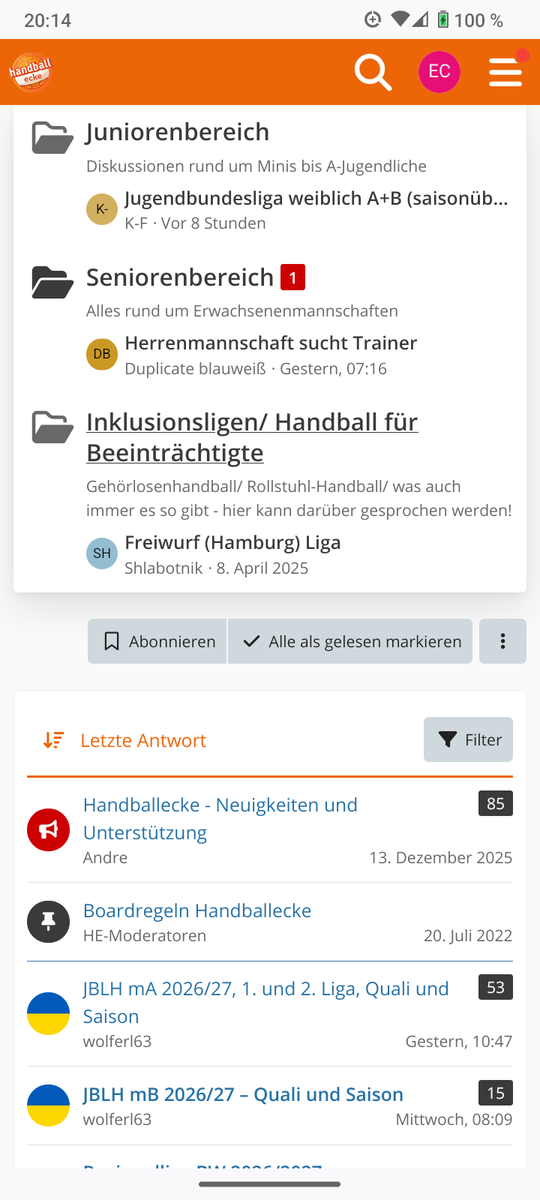Open Jugendbundesliga weiblich A+B thread
Image resolution: width=540 pixels, height=1200 pixels.
point(316,198)
